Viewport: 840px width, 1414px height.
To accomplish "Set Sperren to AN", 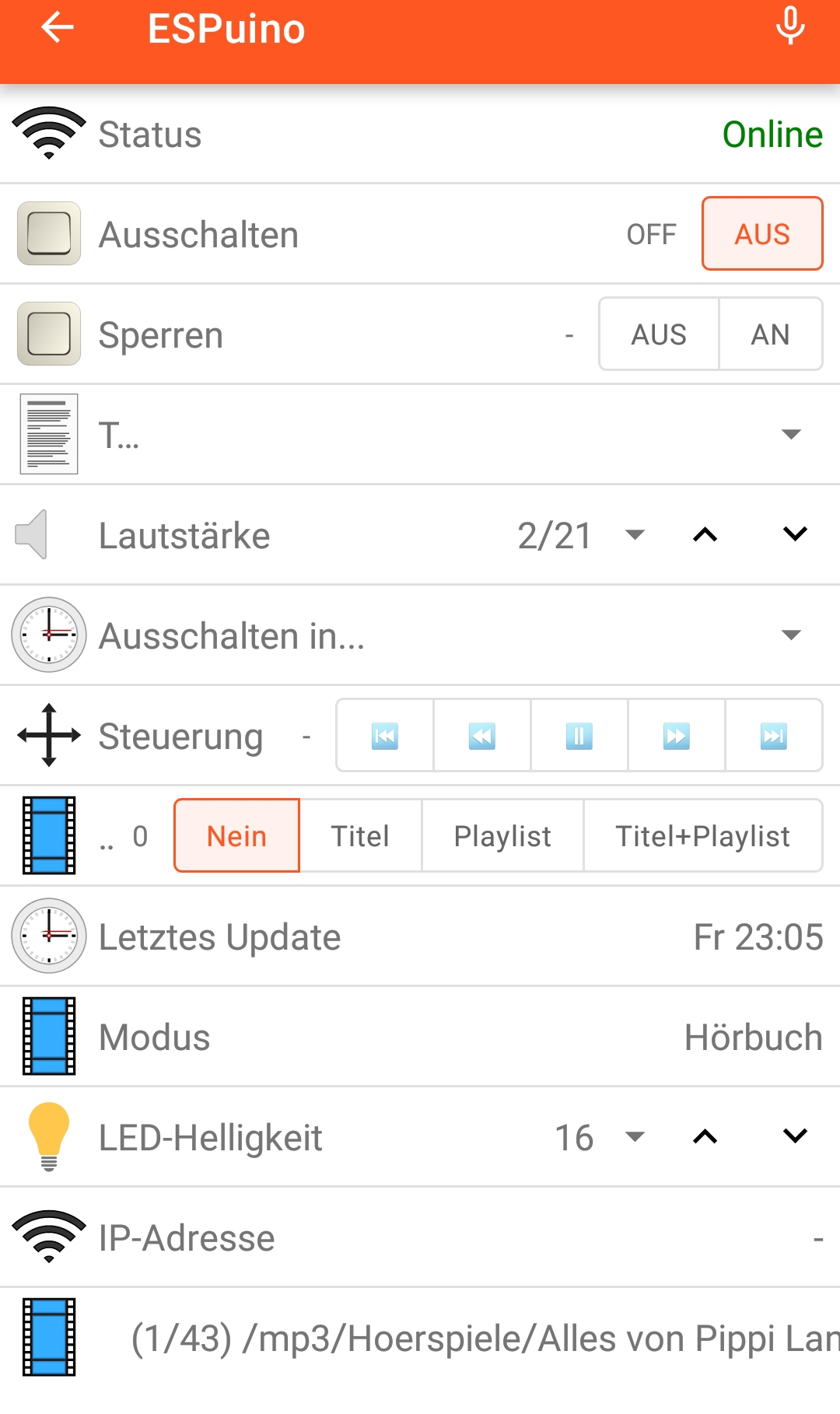I will tap(770, 334).
